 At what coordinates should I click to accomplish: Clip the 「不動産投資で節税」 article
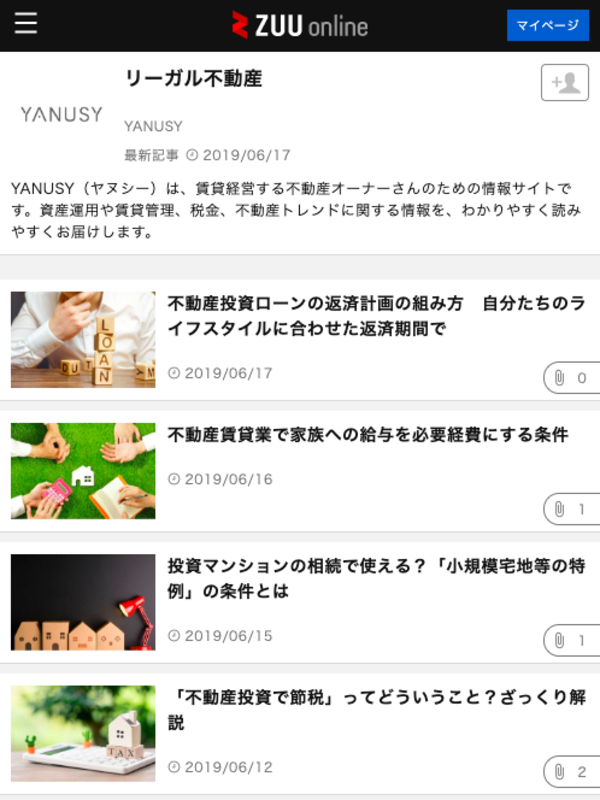point(571,771)
